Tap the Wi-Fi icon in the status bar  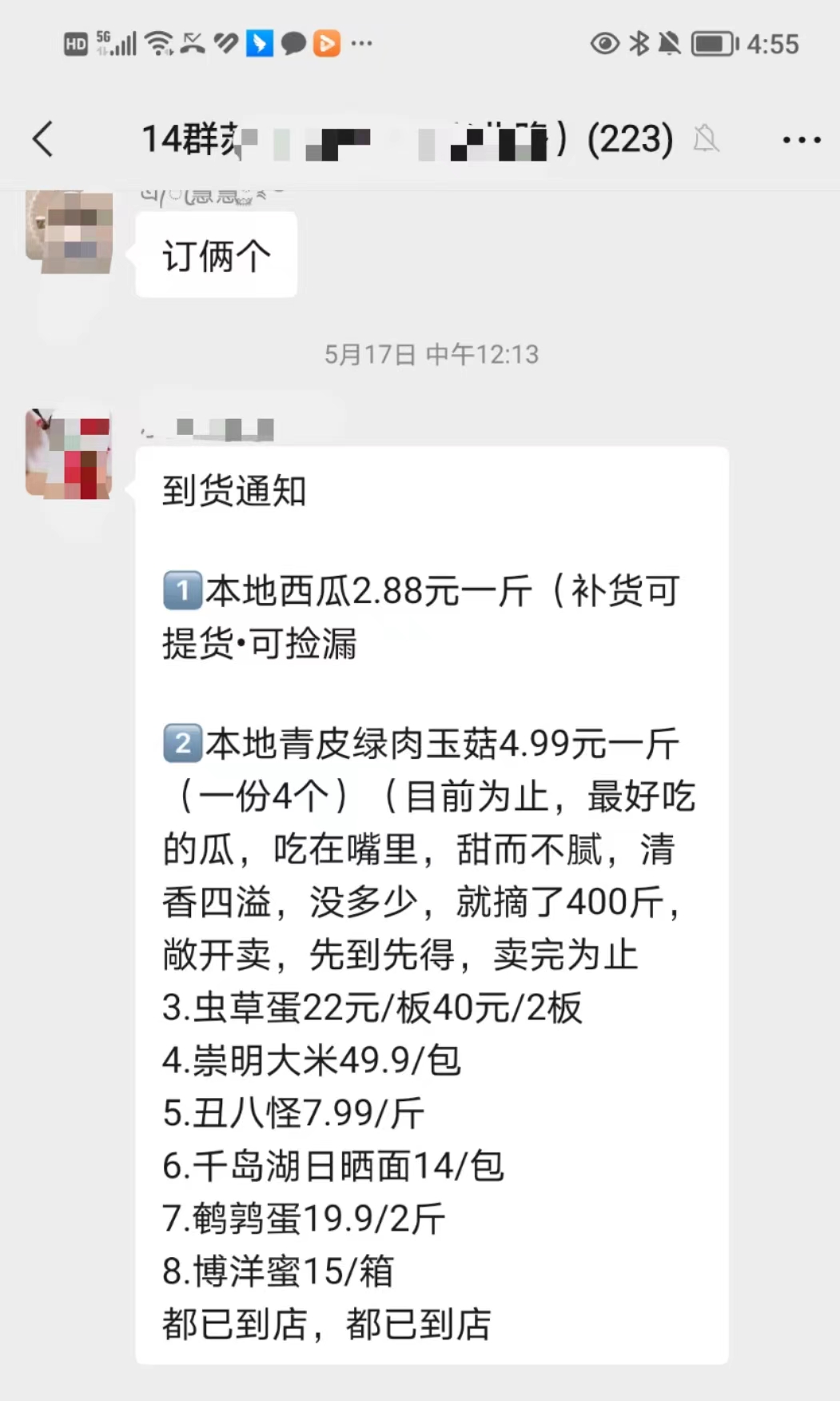coord(159,43)
